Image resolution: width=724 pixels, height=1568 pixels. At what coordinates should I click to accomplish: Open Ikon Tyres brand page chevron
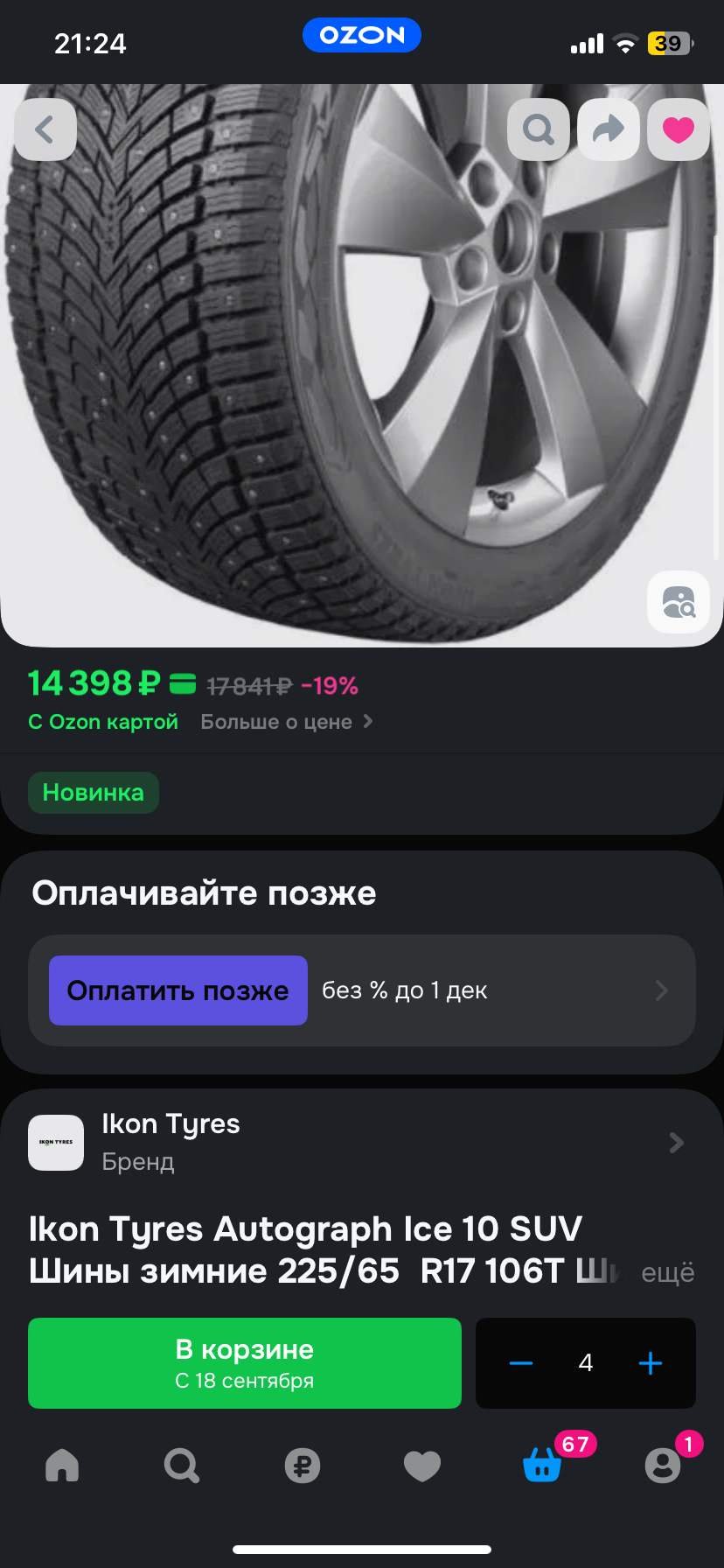(675, 1142)
